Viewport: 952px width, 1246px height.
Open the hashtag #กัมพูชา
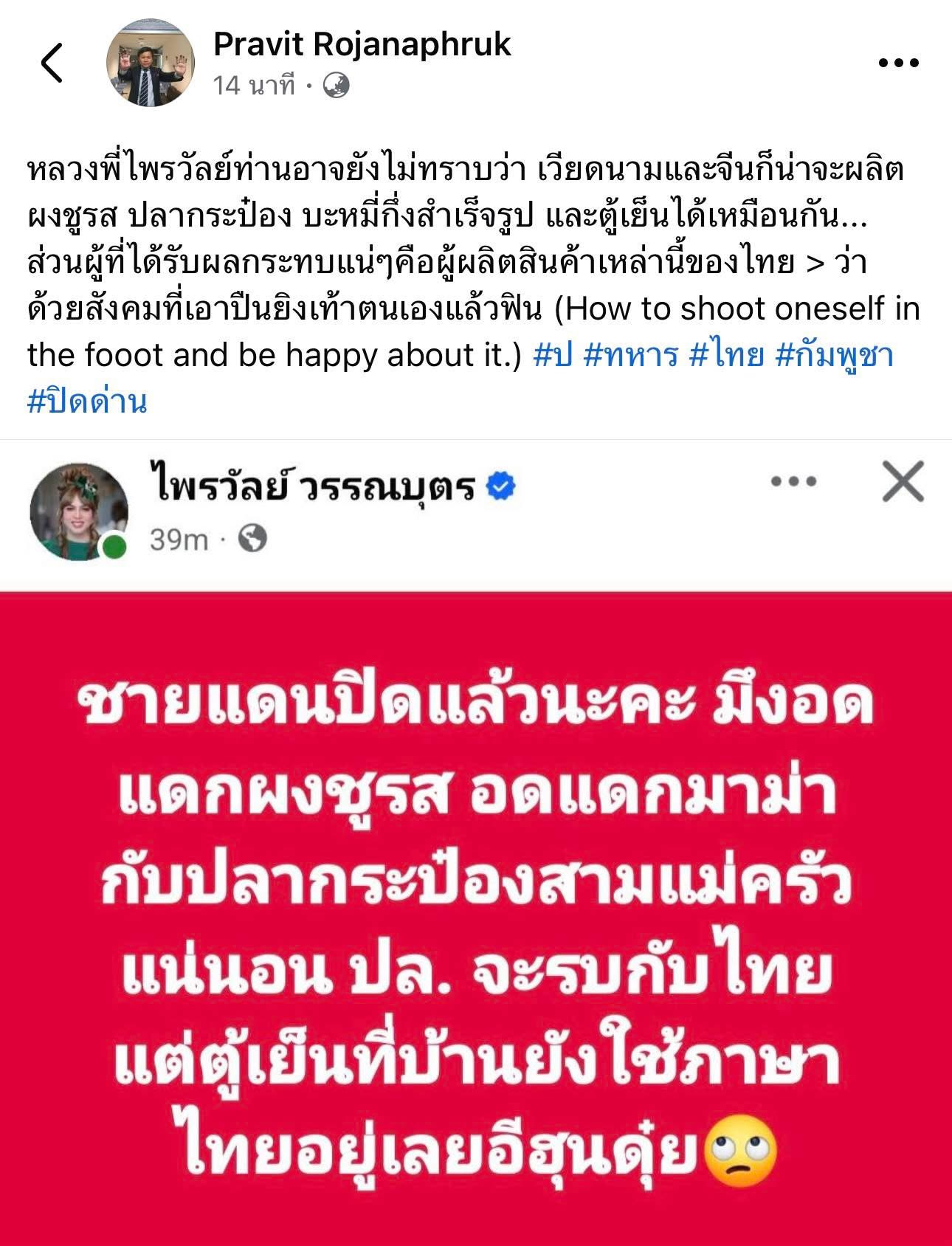coord(834,355)
